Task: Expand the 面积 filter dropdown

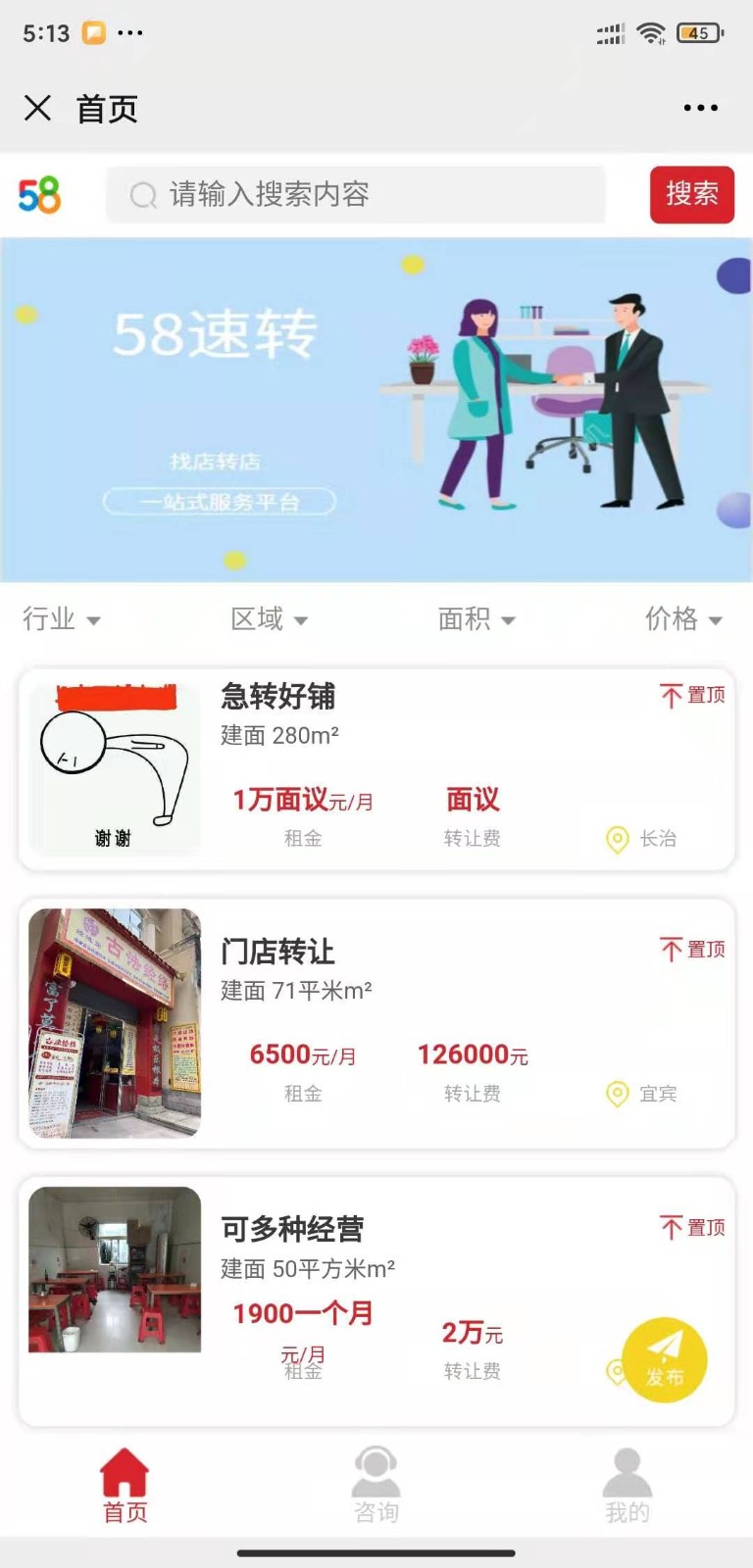Action: click(x=477, y=618)
